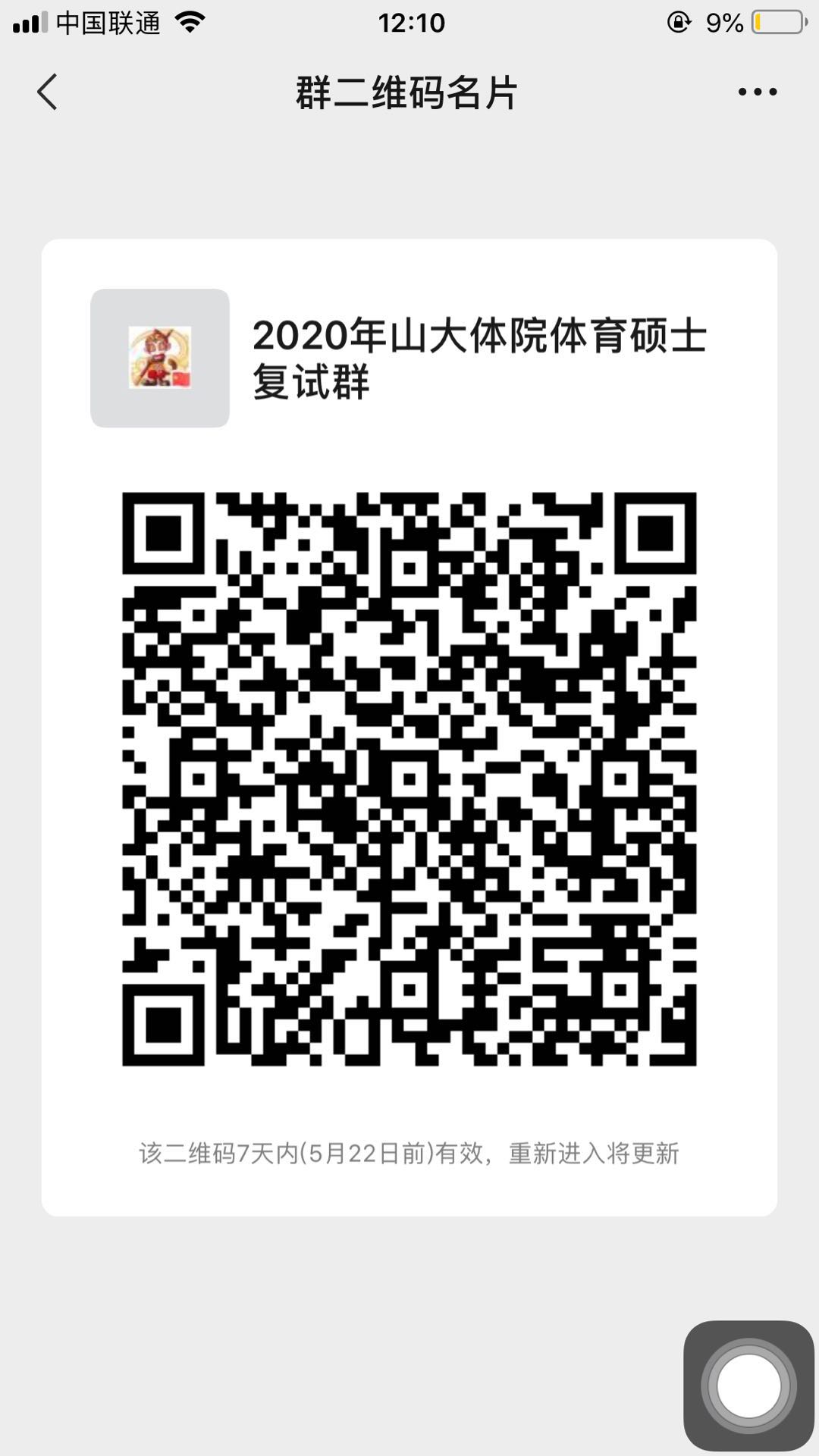Tap the 中国联通 carrier label
Image resolution: width=819 pixels, height=1456 pixels.
(106, 23)
